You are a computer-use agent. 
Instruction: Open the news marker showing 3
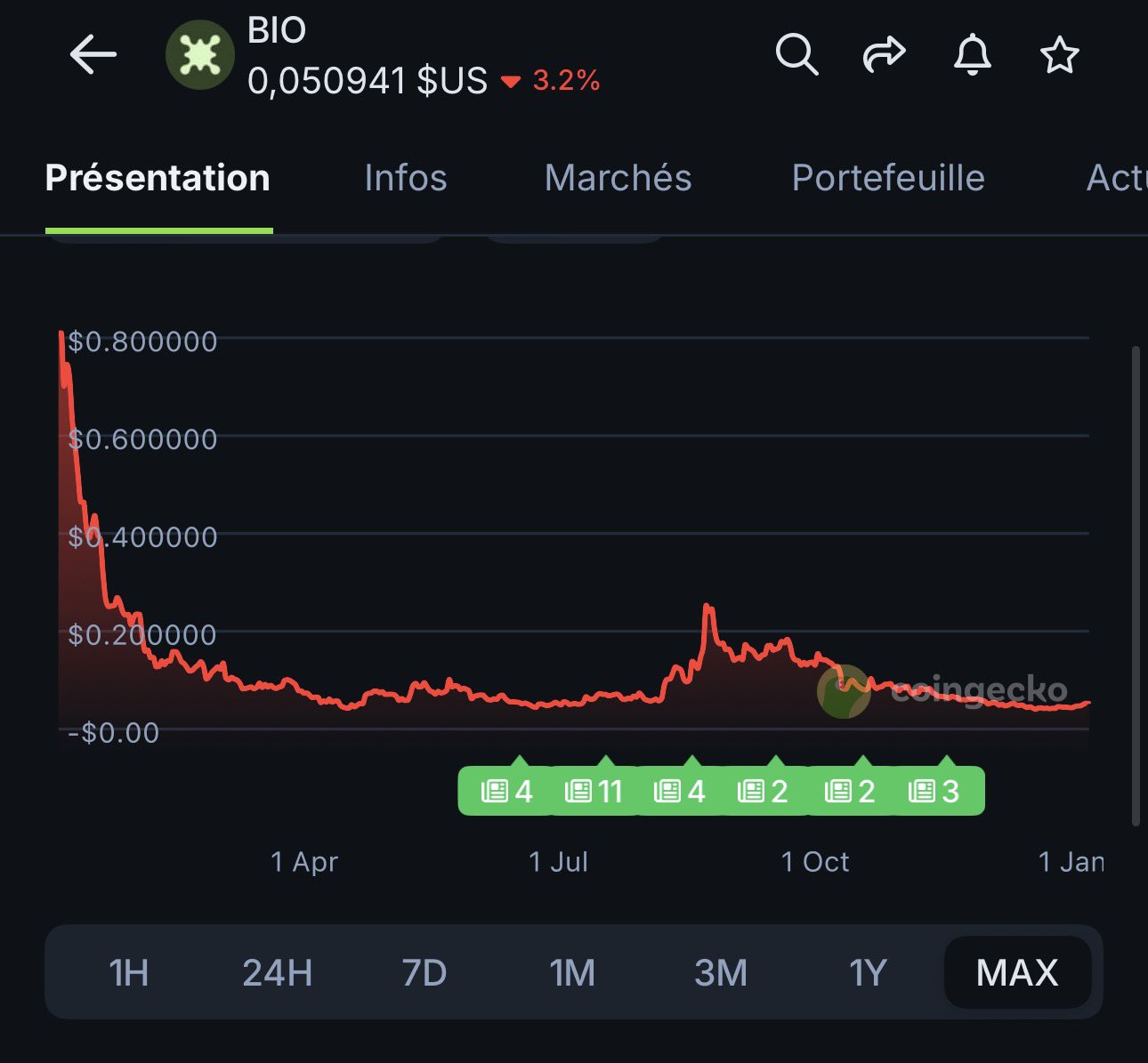coord(934,791)
